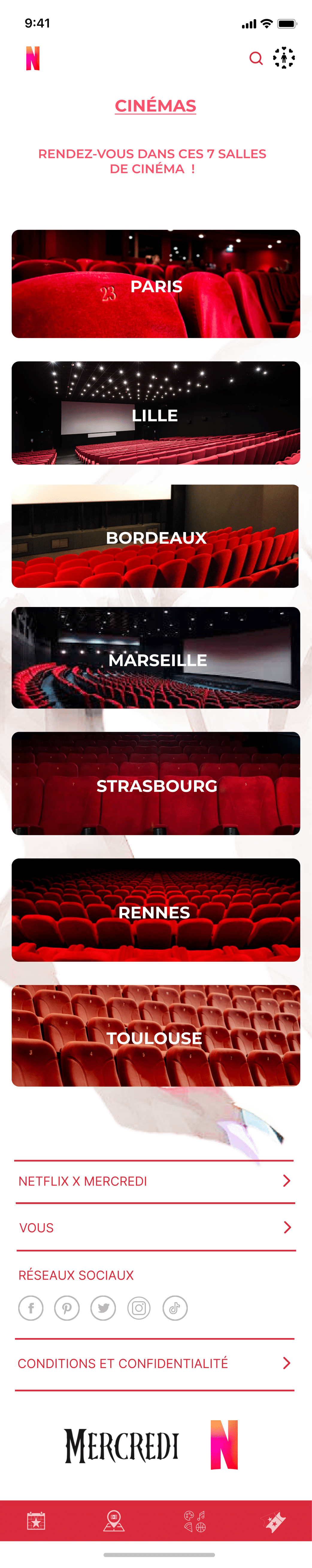The image size is (312, 1568).
Task: Open the search icon
Action: click(x=256, y=58)
